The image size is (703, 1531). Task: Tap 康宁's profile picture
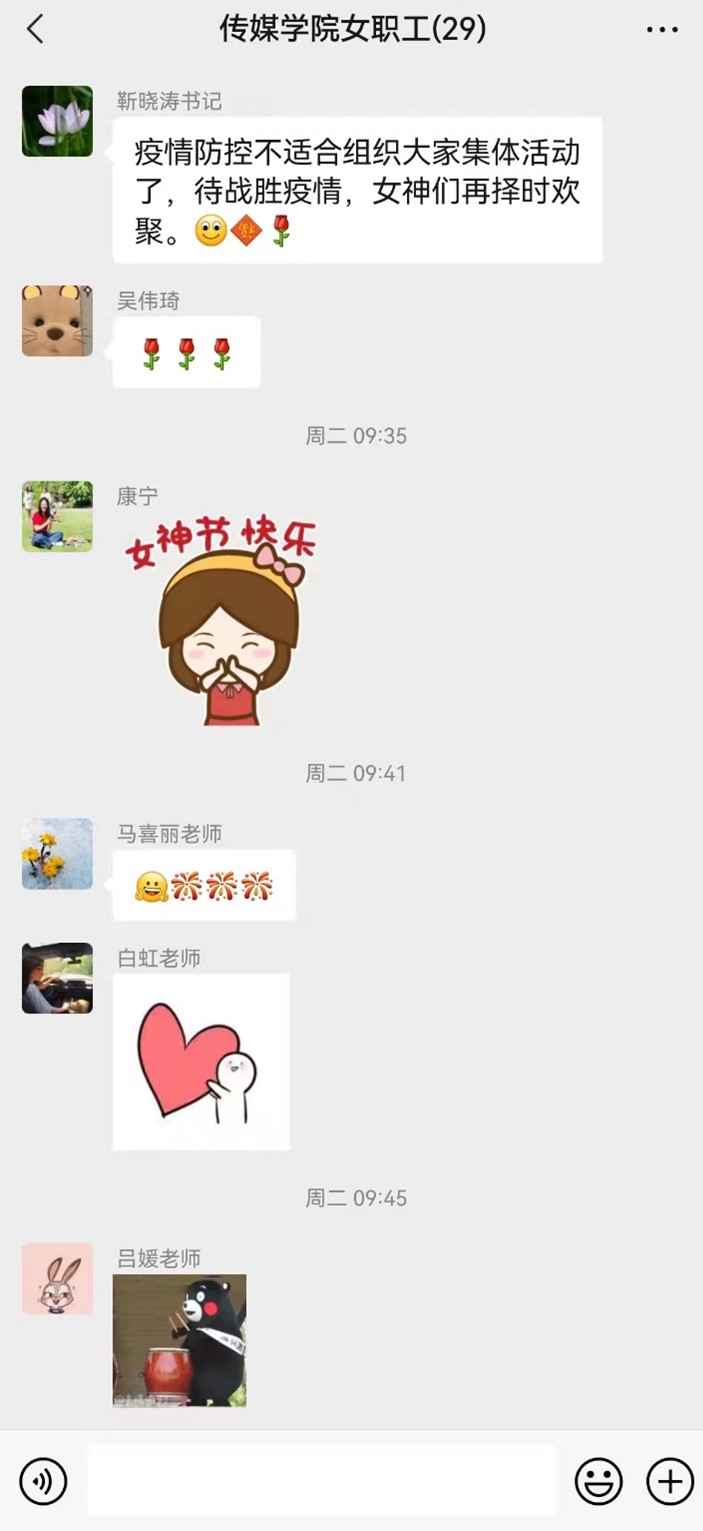pyautogui.click(x=57, y=516)
